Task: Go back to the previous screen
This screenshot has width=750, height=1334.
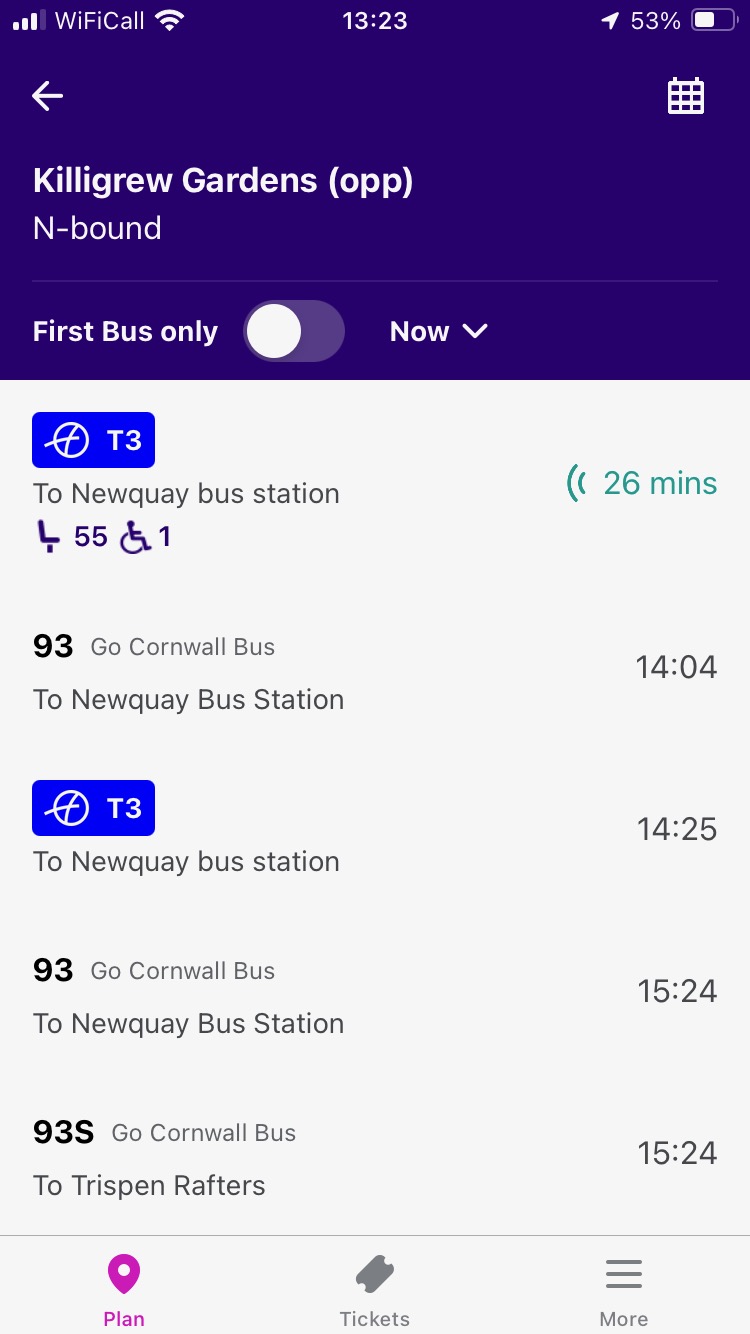Action: pyautogui.click(x=48, y=96)
